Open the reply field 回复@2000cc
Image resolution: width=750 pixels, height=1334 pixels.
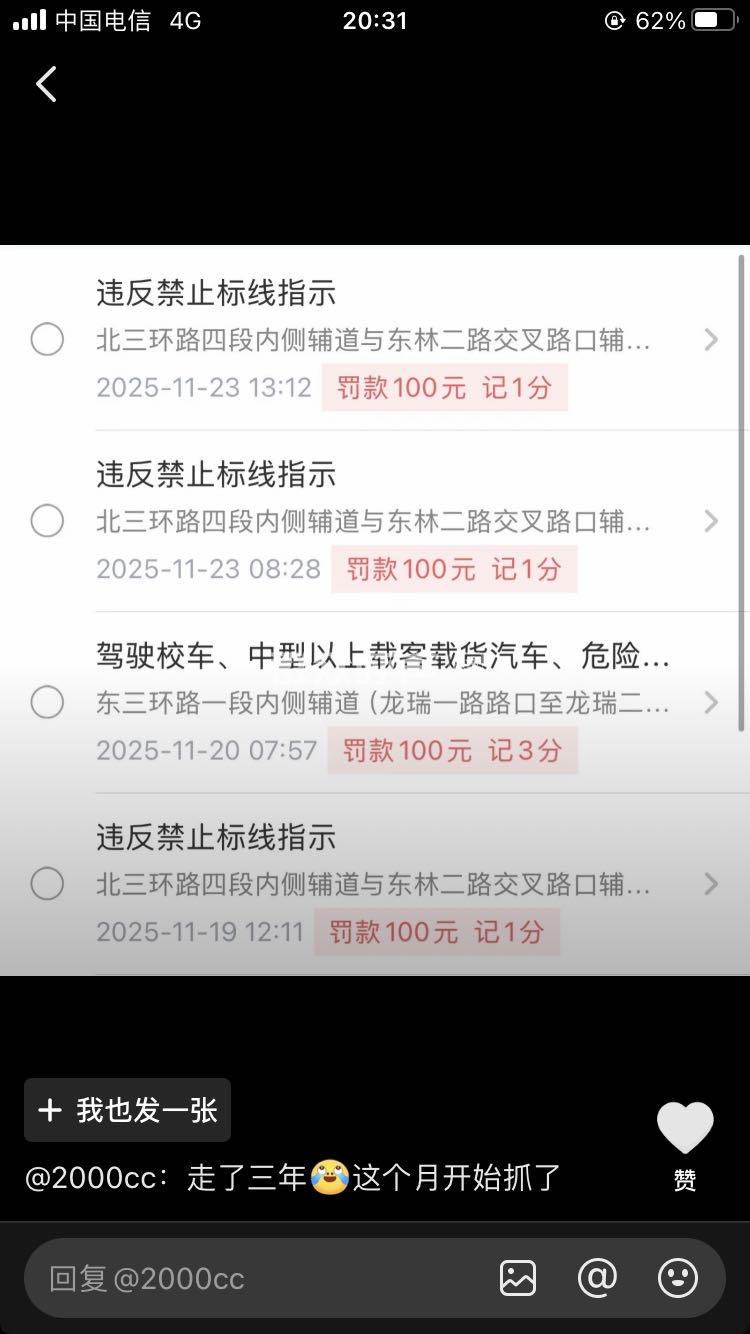250,1278
